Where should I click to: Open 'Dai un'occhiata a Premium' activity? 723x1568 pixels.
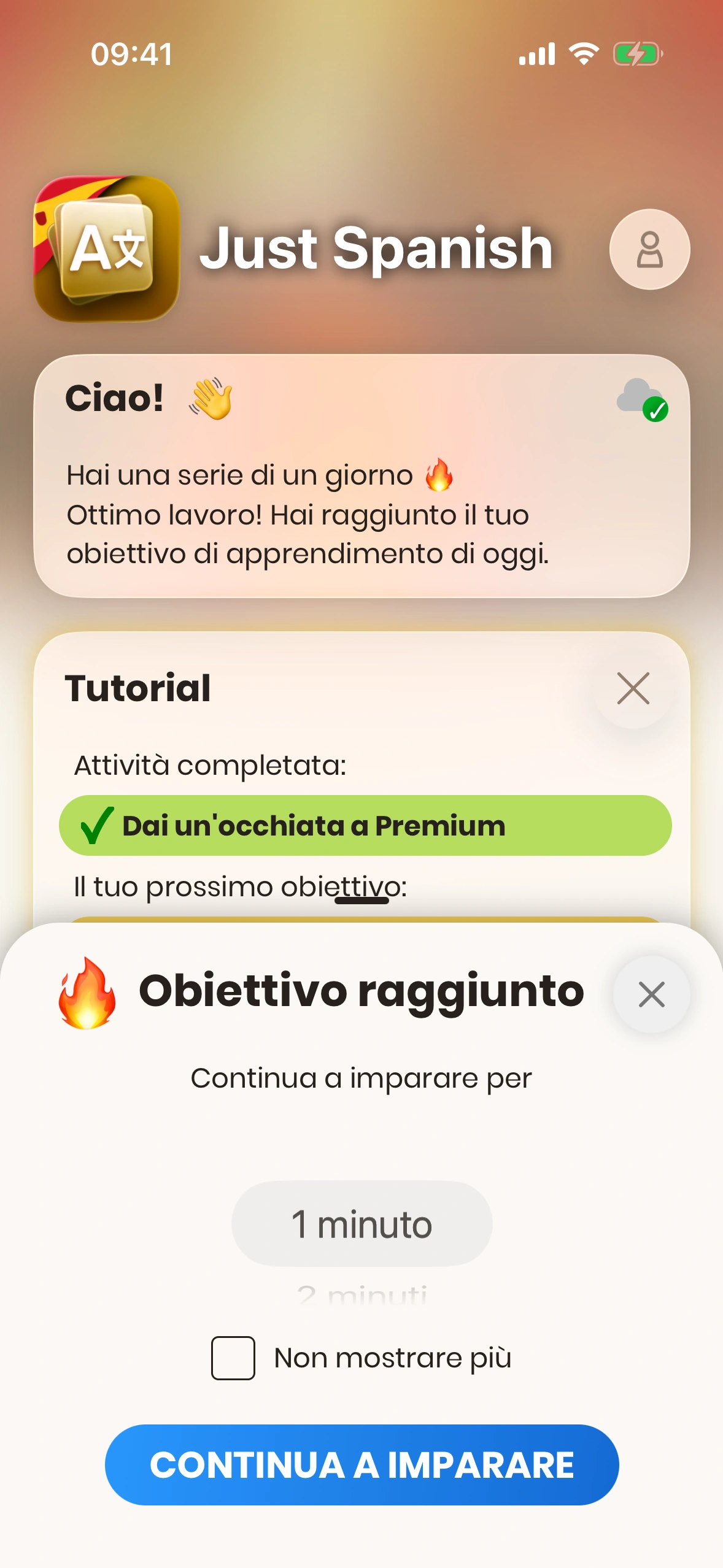coord(365,826)
